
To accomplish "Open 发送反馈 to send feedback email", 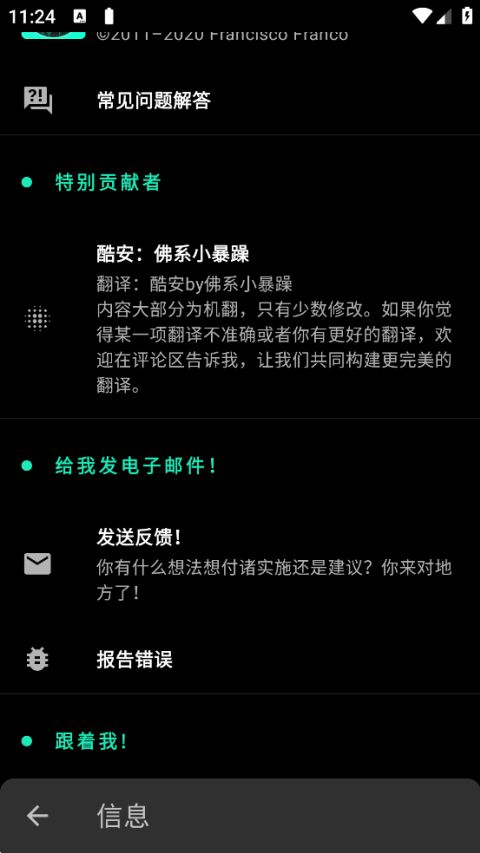I will coord(240,564).
